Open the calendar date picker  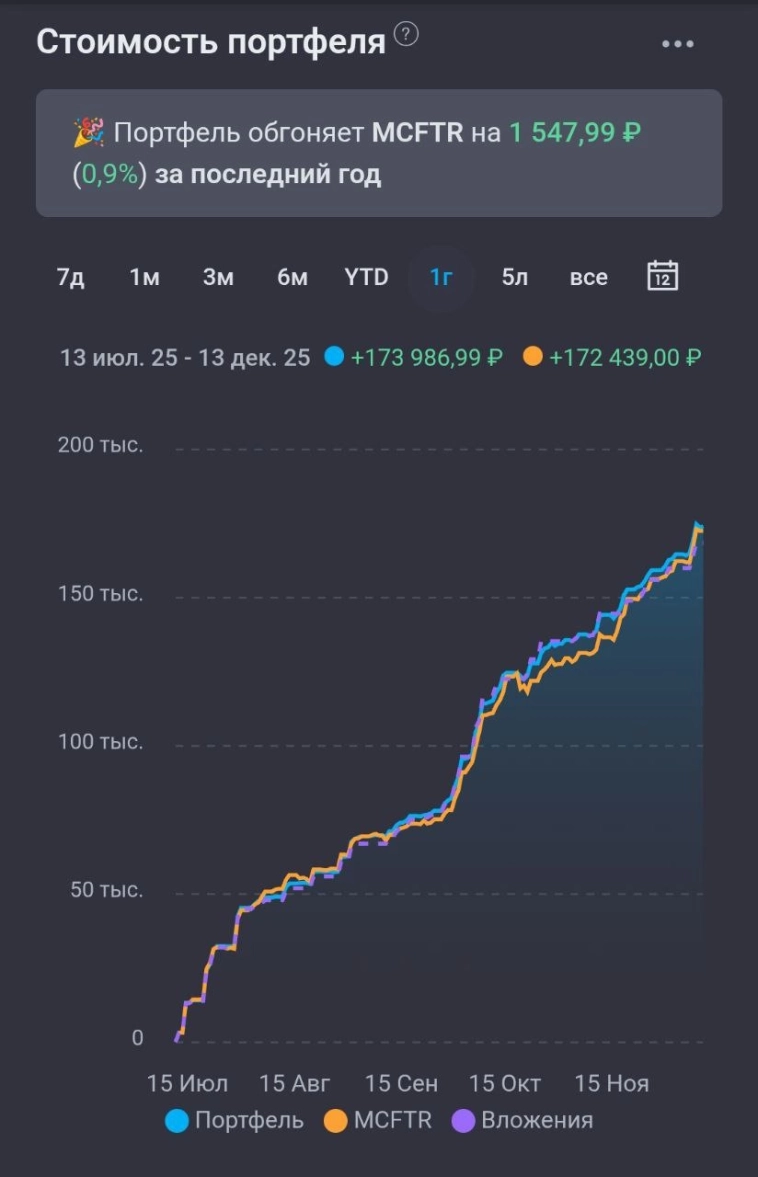[x=663, y=275]
